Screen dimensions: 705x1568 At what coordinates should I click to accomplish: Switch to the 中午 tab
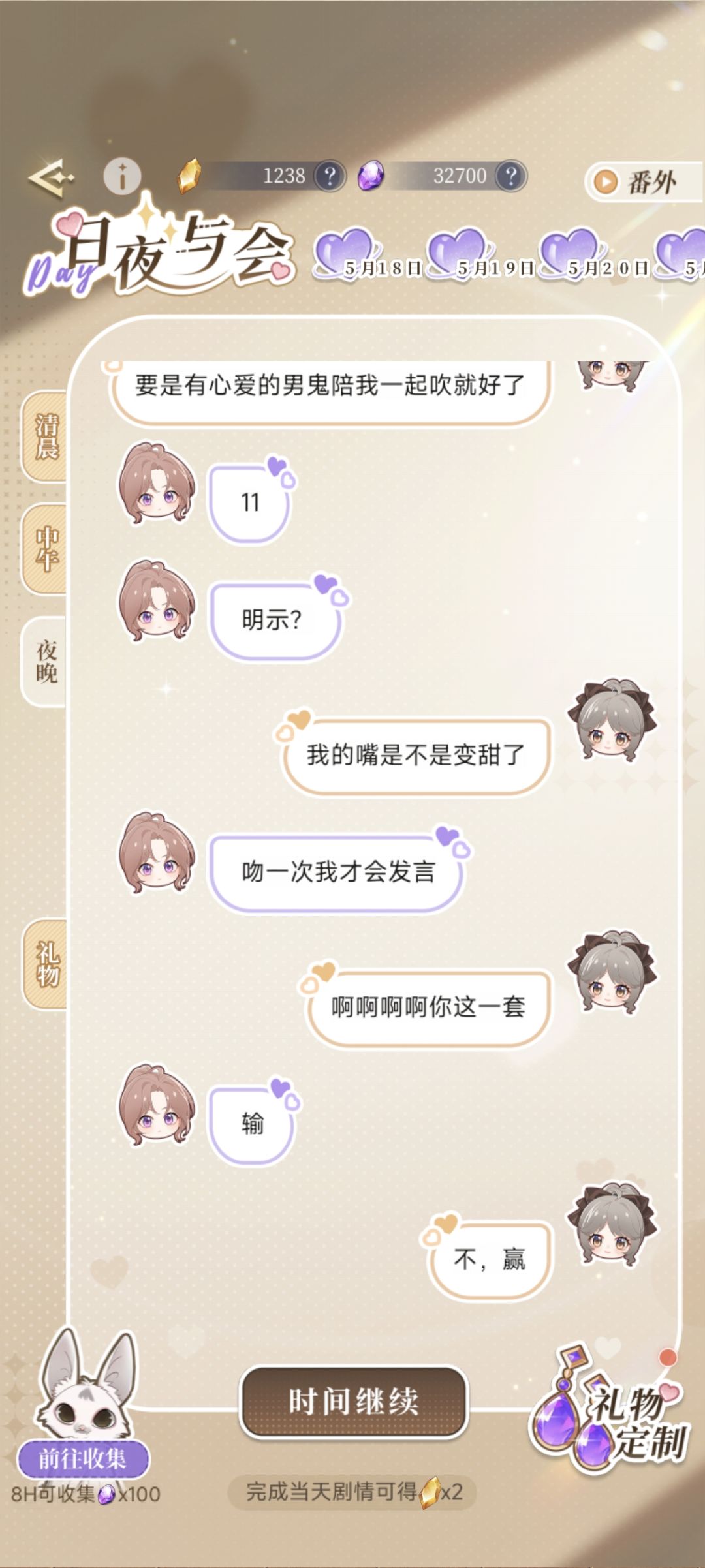[x=46, y=549]
